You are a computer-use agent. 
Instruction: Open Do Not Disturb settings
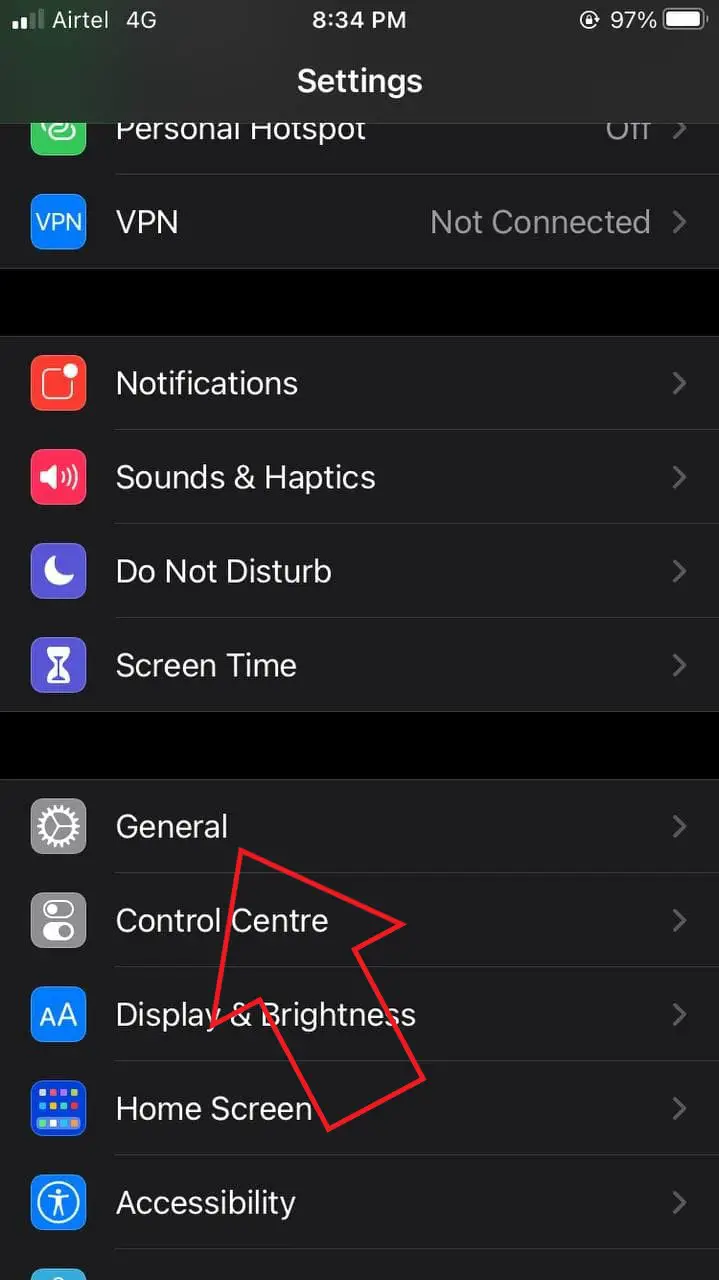(x=359, y=571)
